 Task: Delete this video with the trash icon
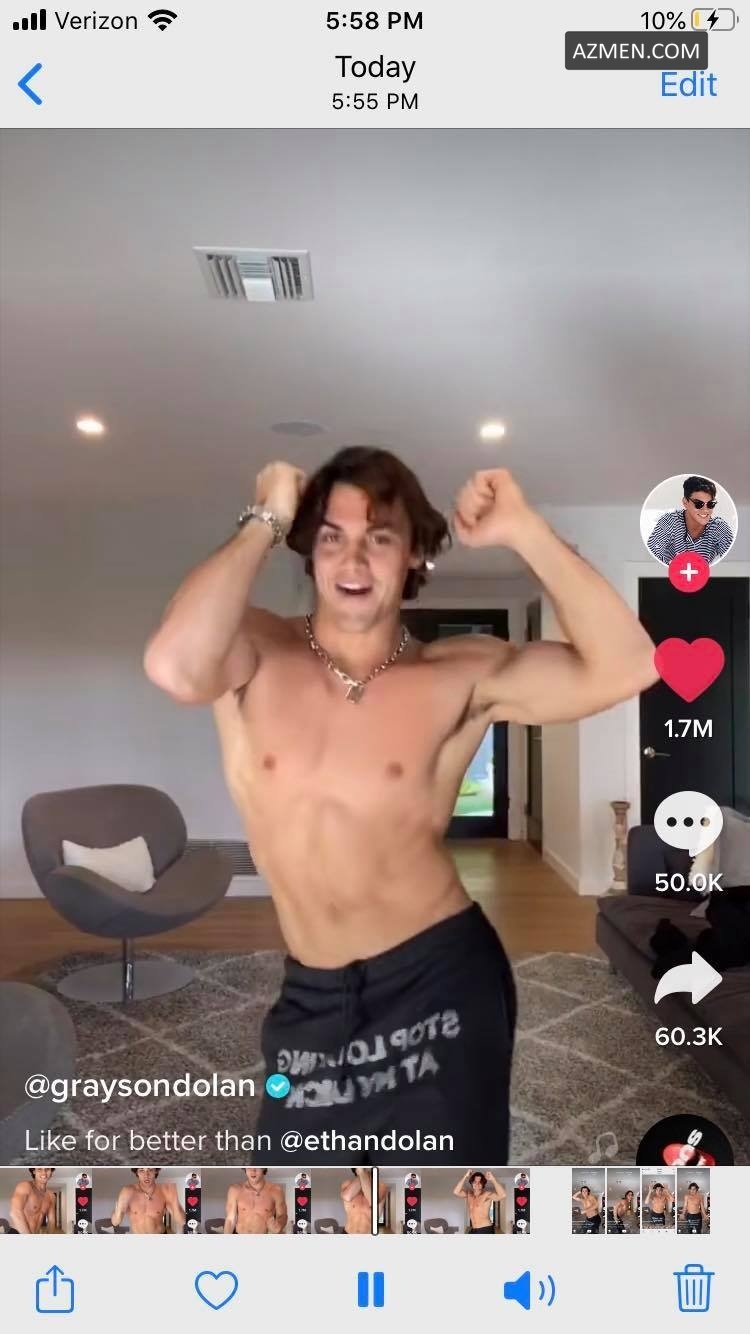[x=694, y=1288]
